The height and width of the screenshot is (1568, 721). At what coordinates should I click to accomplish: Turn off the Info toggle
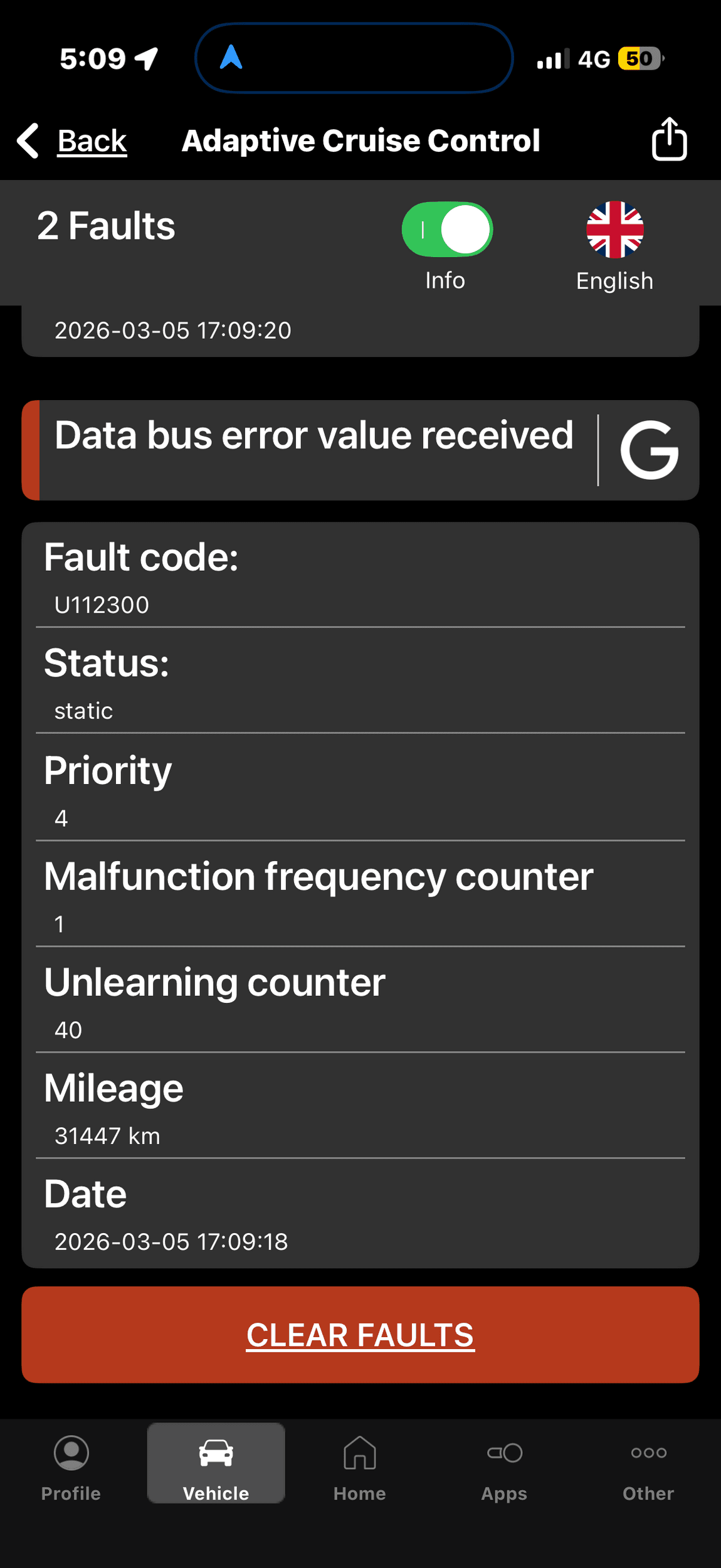pos(447,230)
